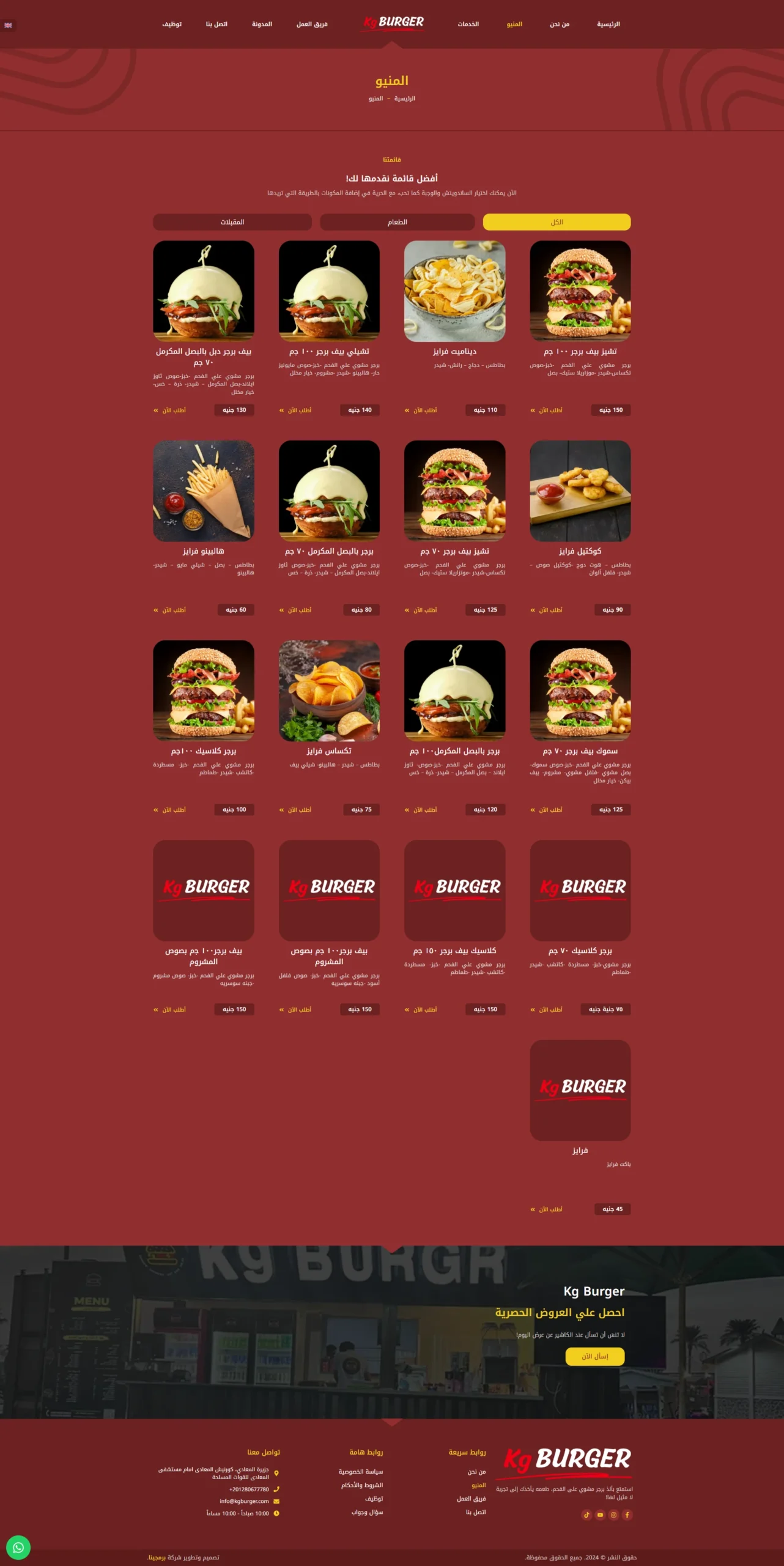This screenshot has width=784, height=1566.
Task: Open المدونة from the top menu
Action: pyautogui.click(x=262, y=24)
